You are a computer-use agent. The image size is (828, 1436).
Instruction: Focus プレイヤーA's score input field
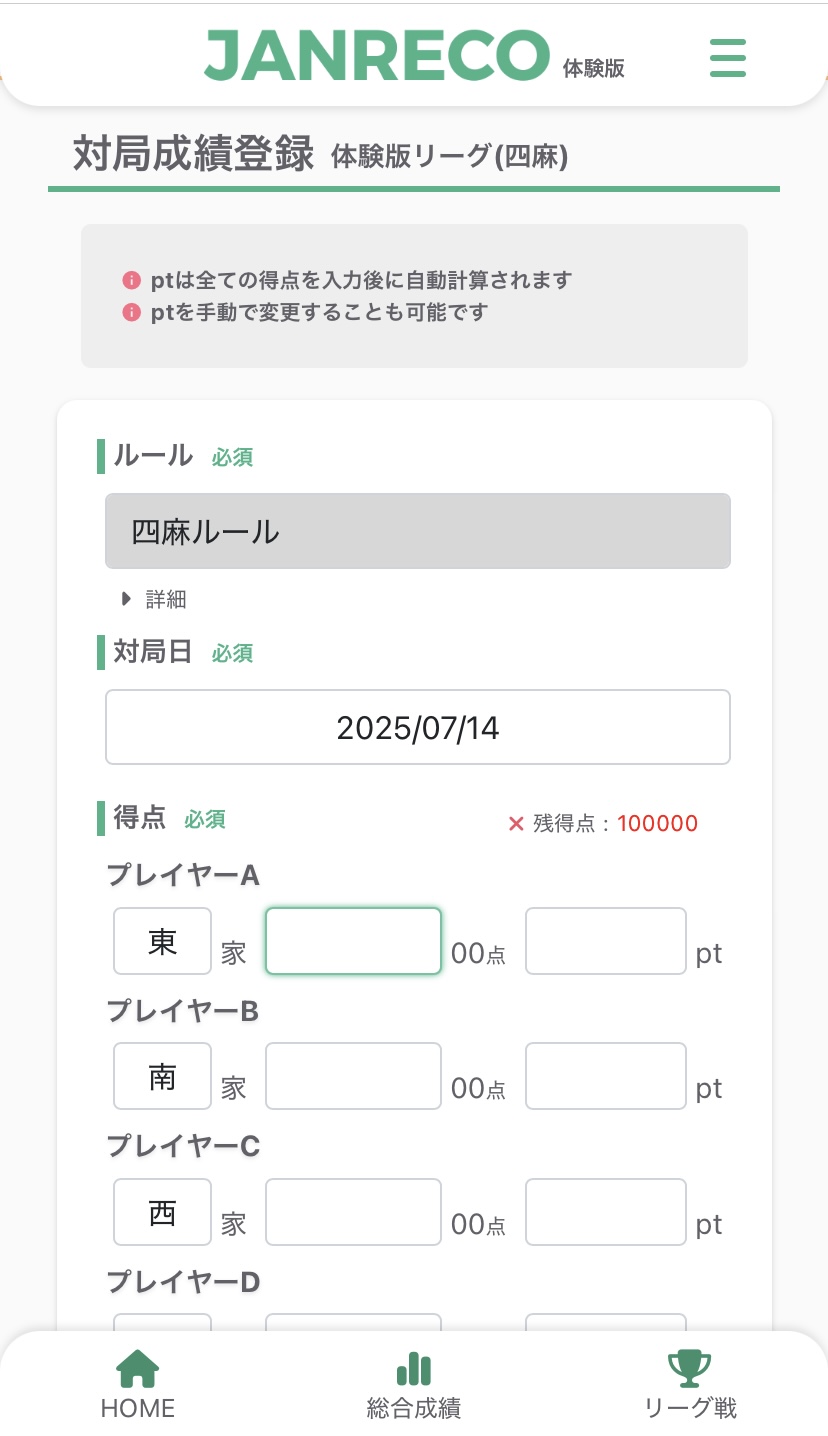pyautogui.click(x=352, y=941)
